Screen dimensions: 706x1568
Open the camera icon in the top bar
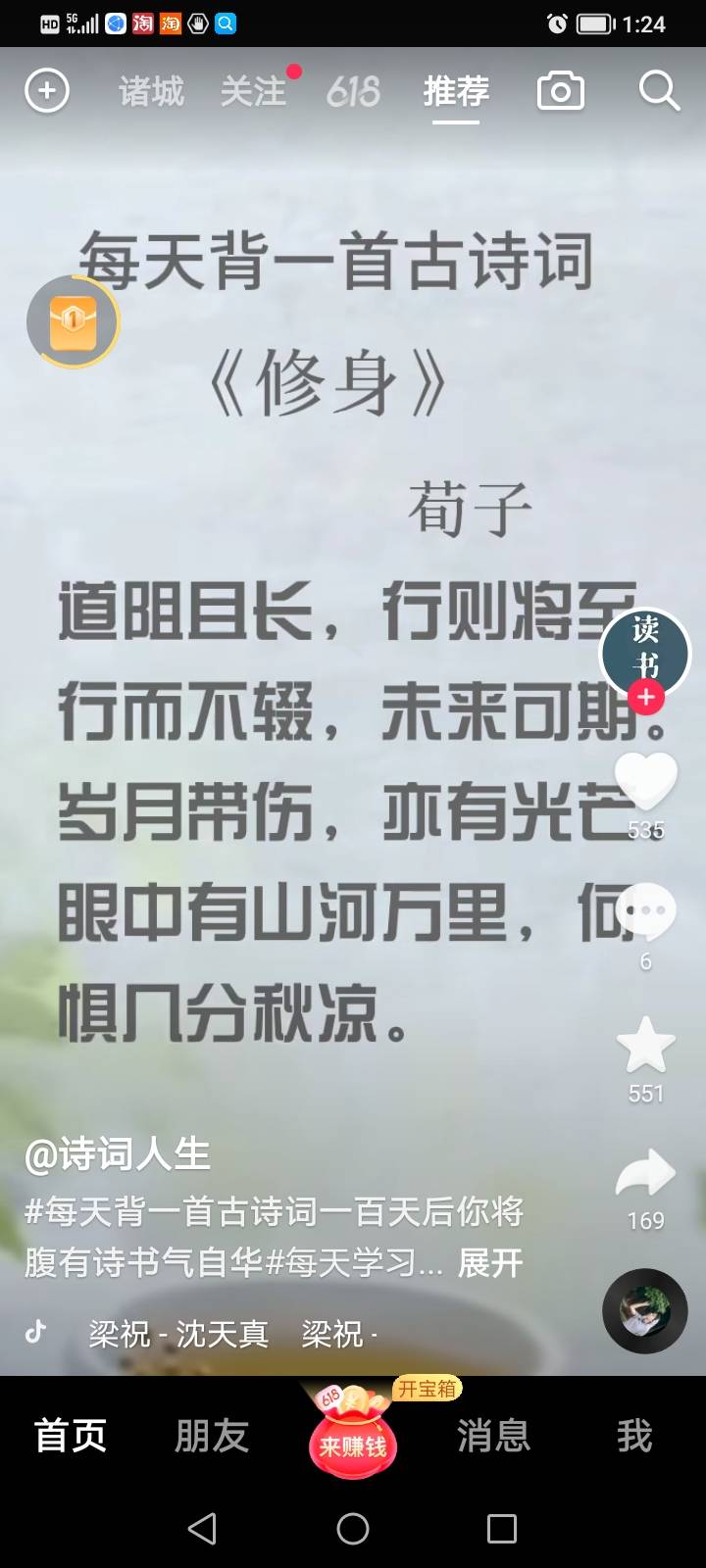click(x=561, y=92)
